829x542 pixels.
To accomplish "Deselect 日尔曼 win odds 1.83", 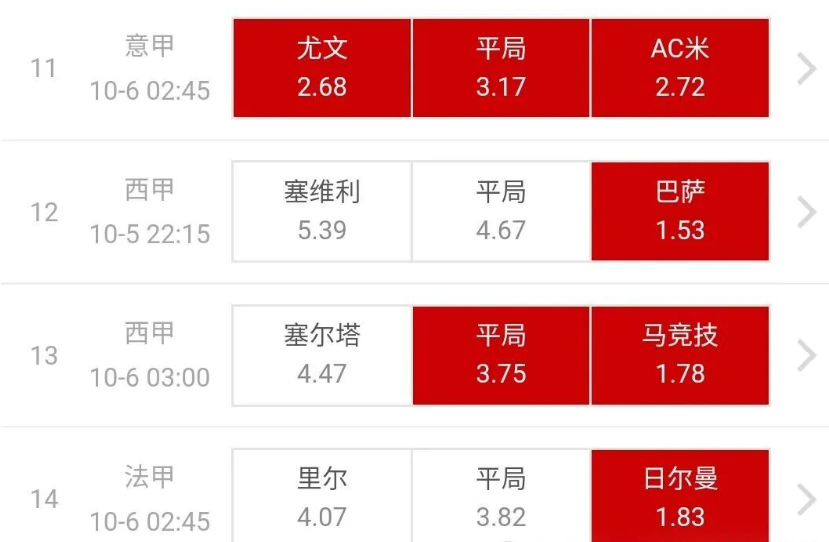I will (x=680, y=497).
